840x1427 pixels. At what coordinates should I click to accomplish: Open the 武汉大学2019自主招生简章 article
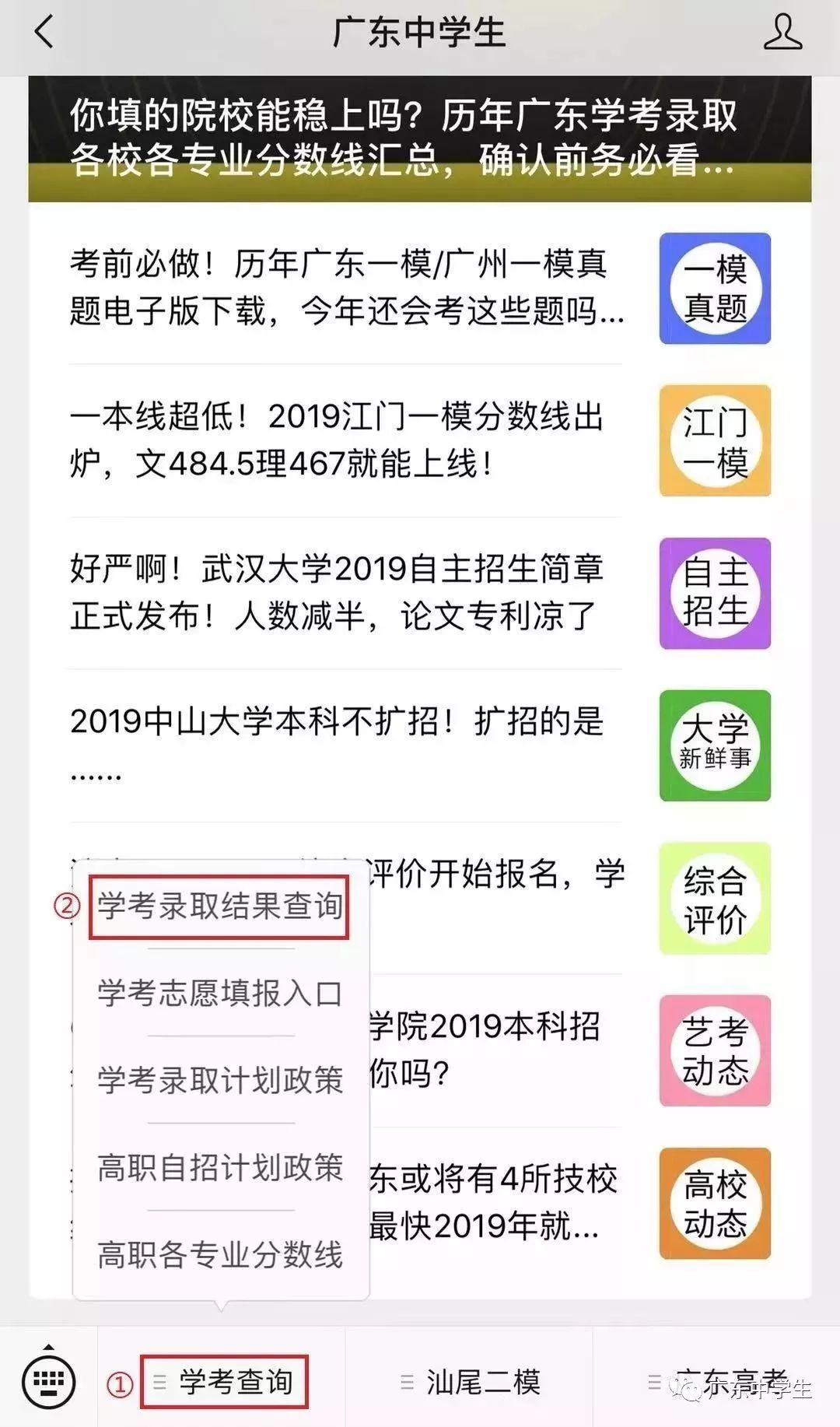[420, 593]
